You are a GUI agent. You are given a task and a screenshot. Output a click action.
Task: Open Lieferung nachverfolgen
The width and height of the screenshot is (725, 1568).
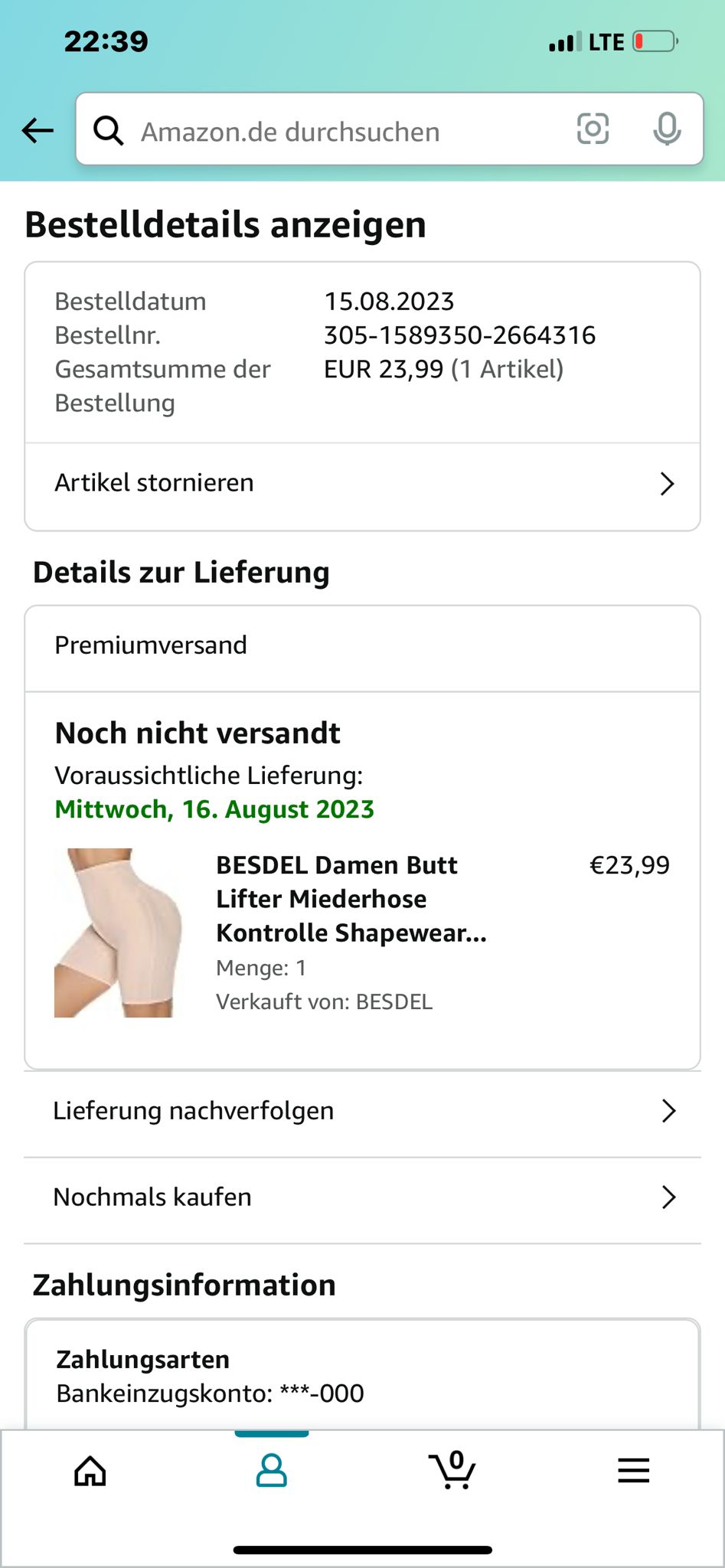click(362, 1111)
